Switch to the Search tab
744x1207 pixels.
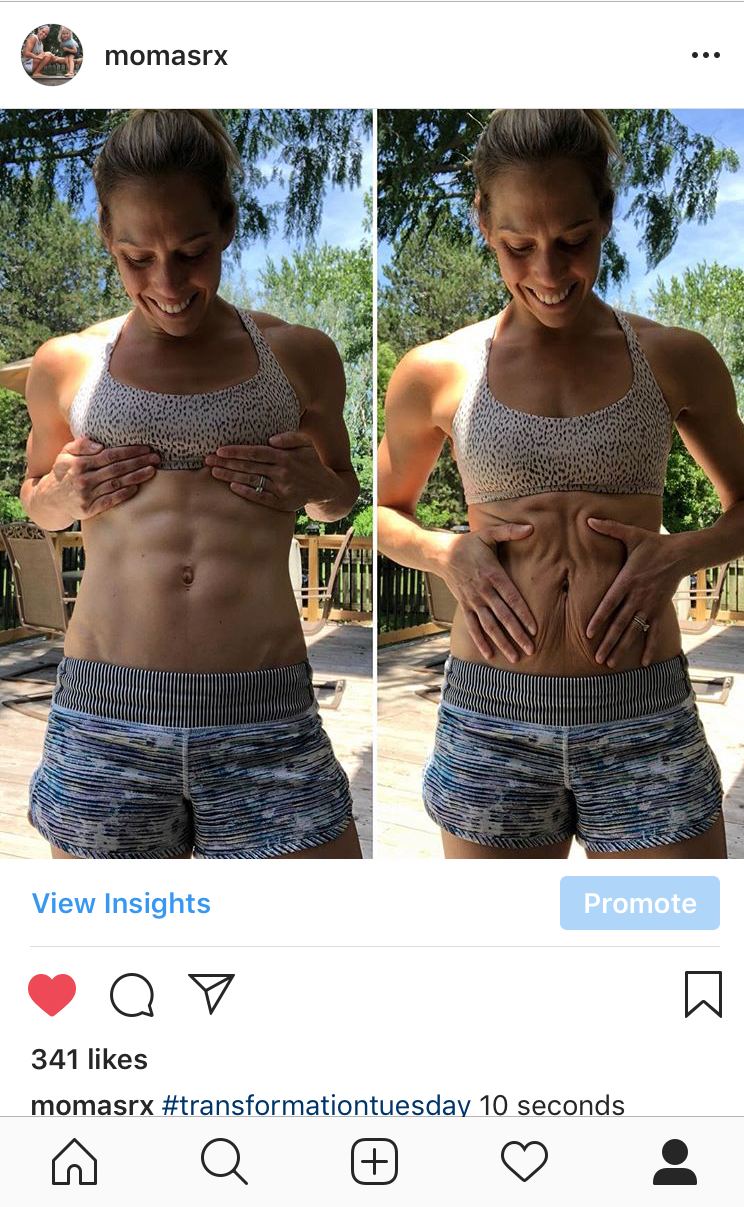tap(224, 1162)
